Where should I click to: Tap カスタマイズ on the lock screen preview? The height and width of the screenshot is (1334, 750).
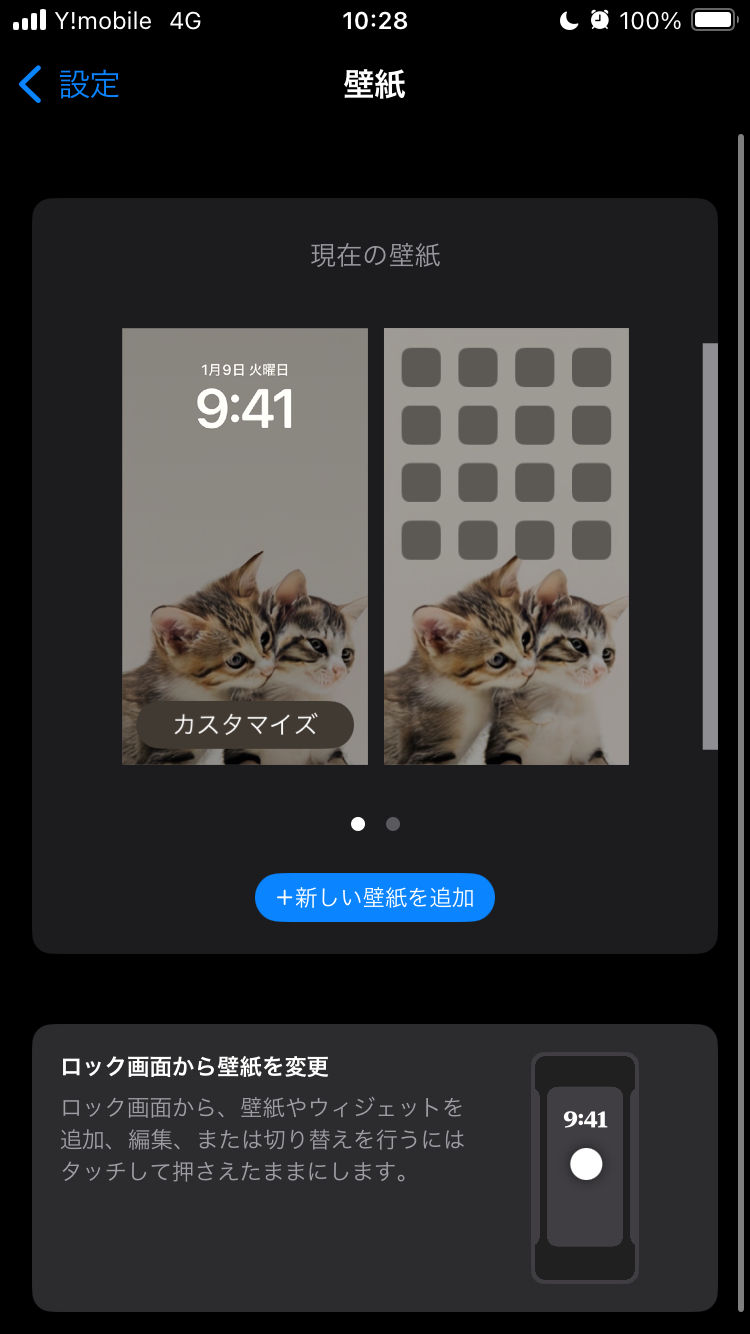(245, 725)
